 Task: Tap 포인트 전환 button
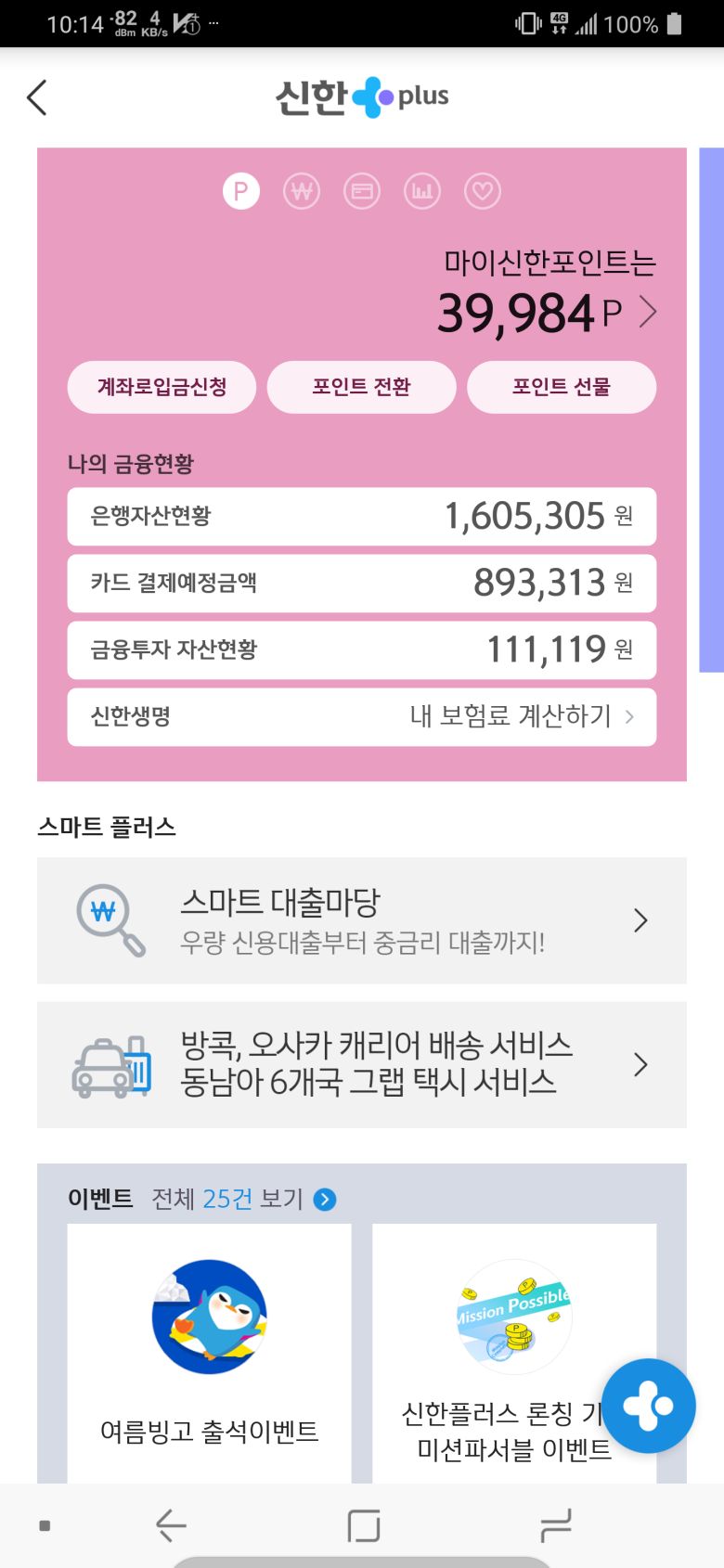361,387
